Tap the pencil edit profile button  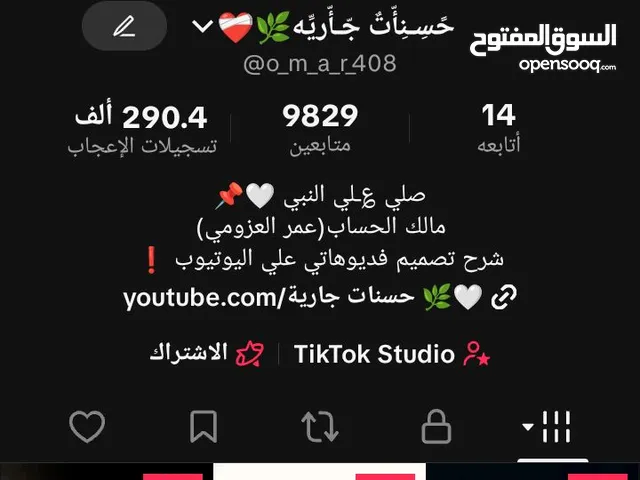pyautogui.click(x=124, y=26)
